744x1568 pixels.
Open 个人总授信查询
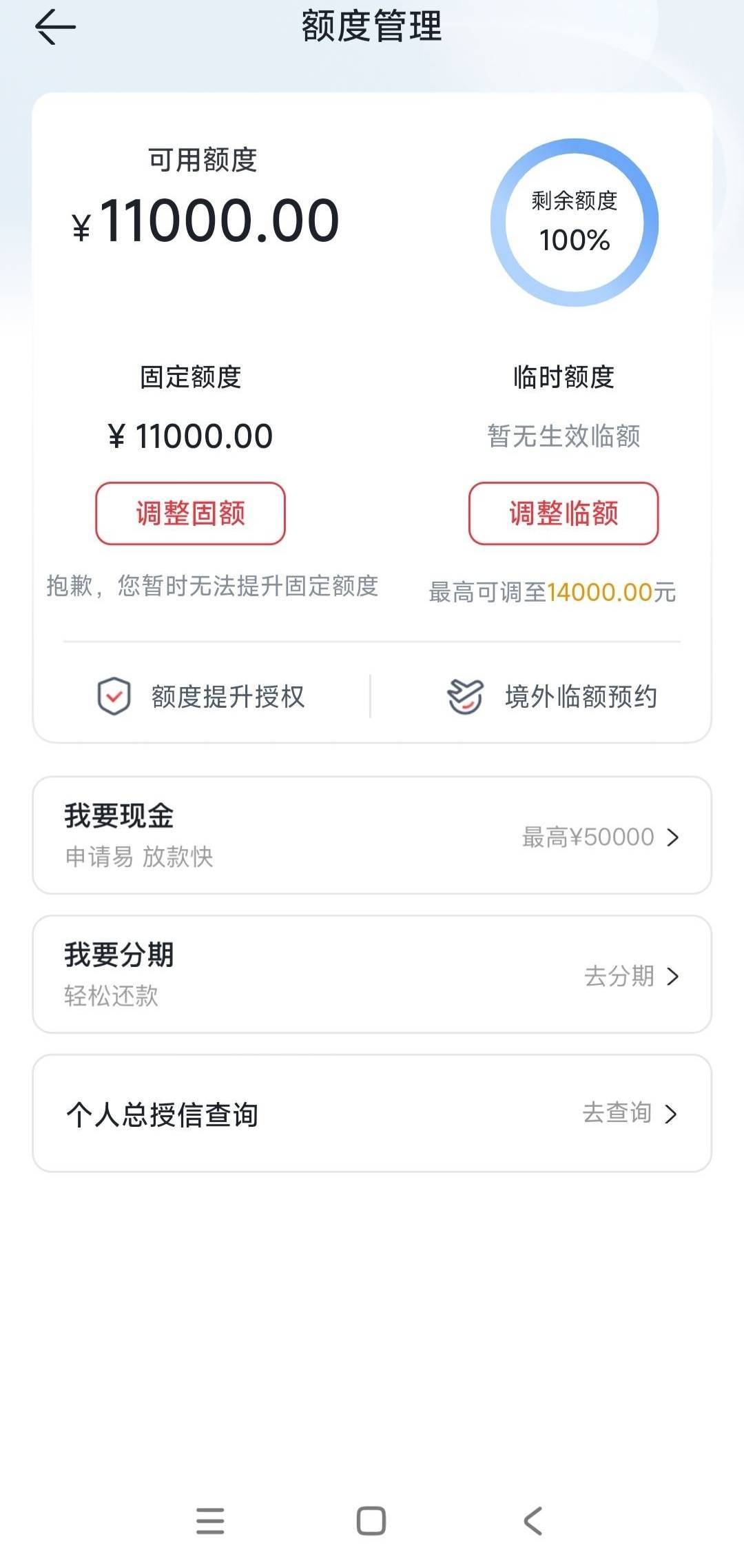[x=372, y=1113]
